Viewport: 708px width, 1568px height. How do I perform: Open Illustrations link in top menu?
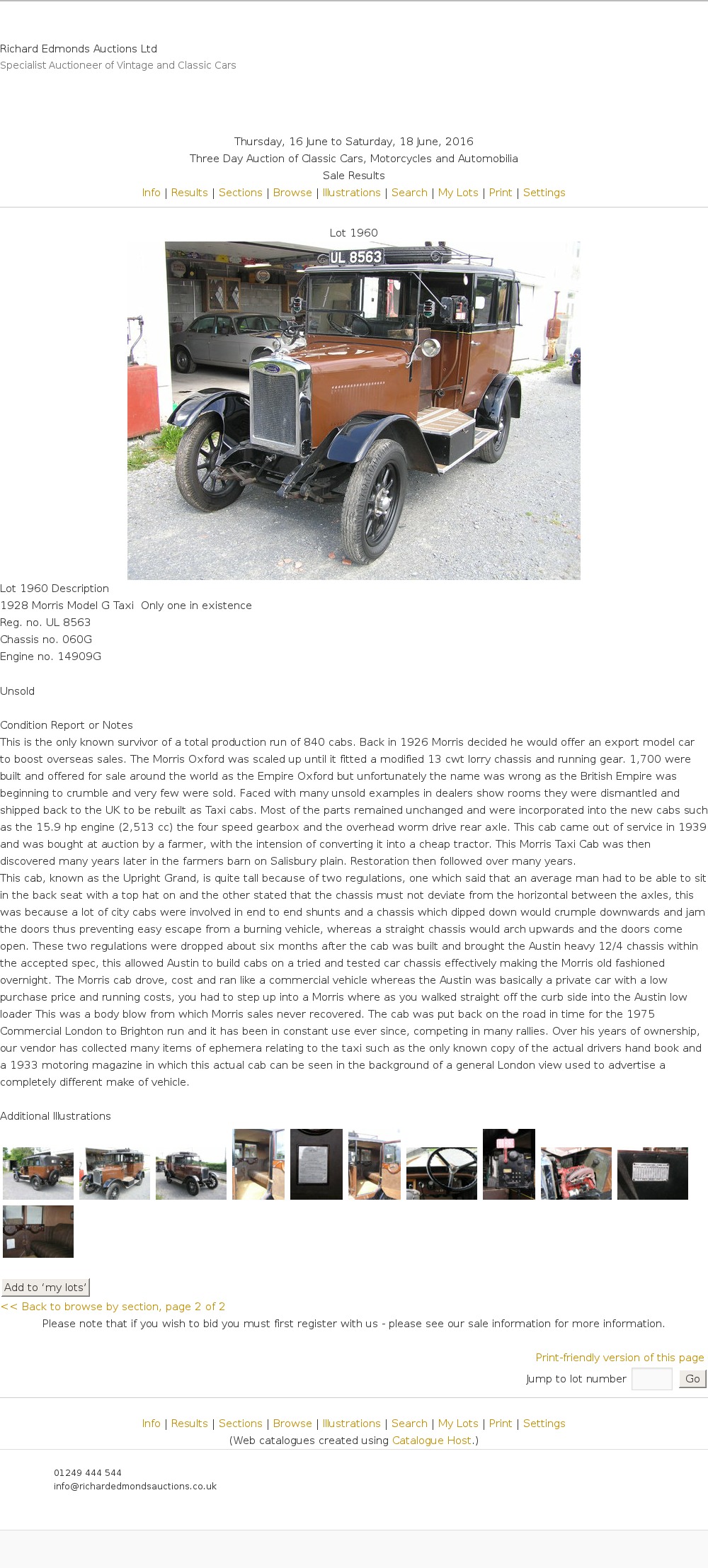click(x=351, y=193)
